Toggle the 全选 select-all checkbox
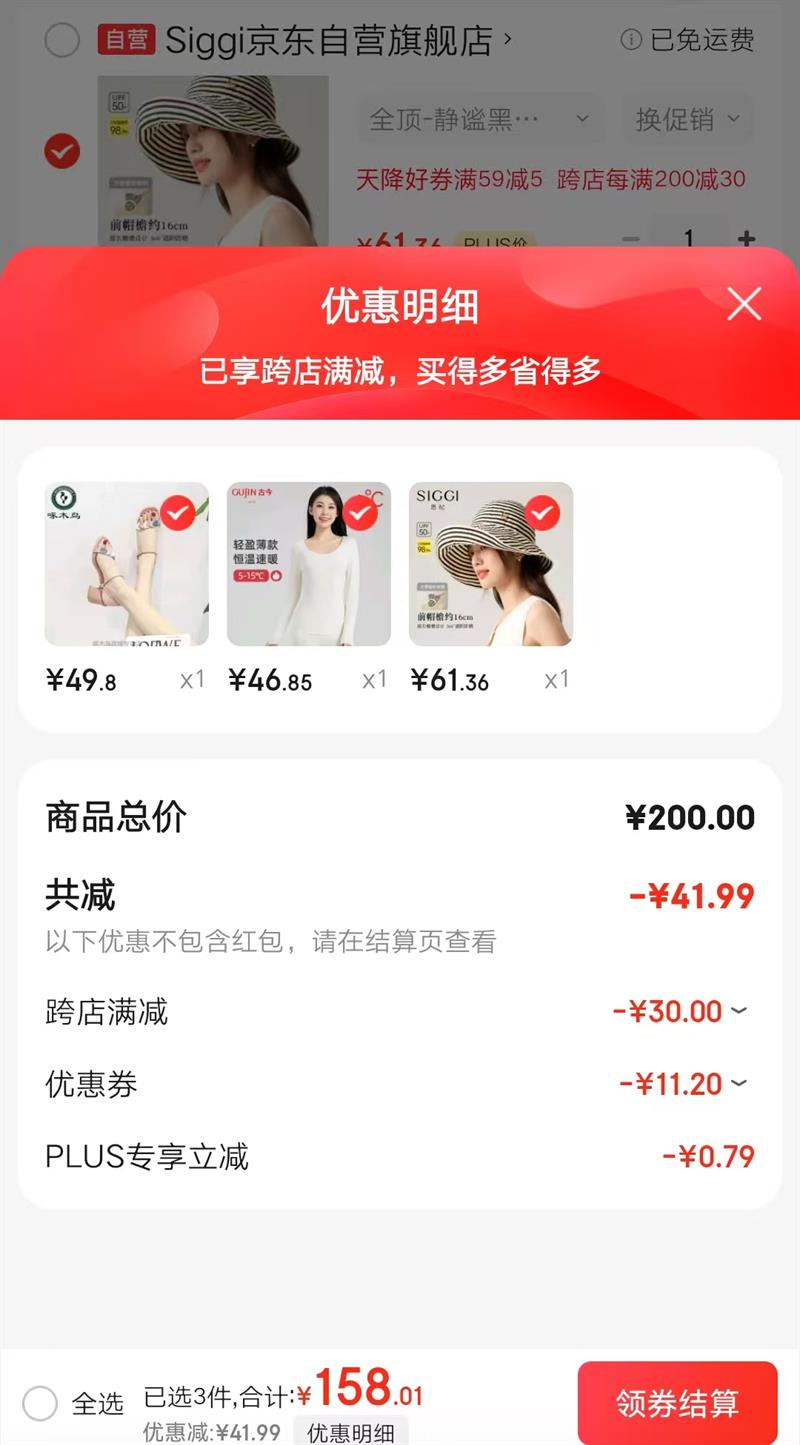 [40, 1403]
